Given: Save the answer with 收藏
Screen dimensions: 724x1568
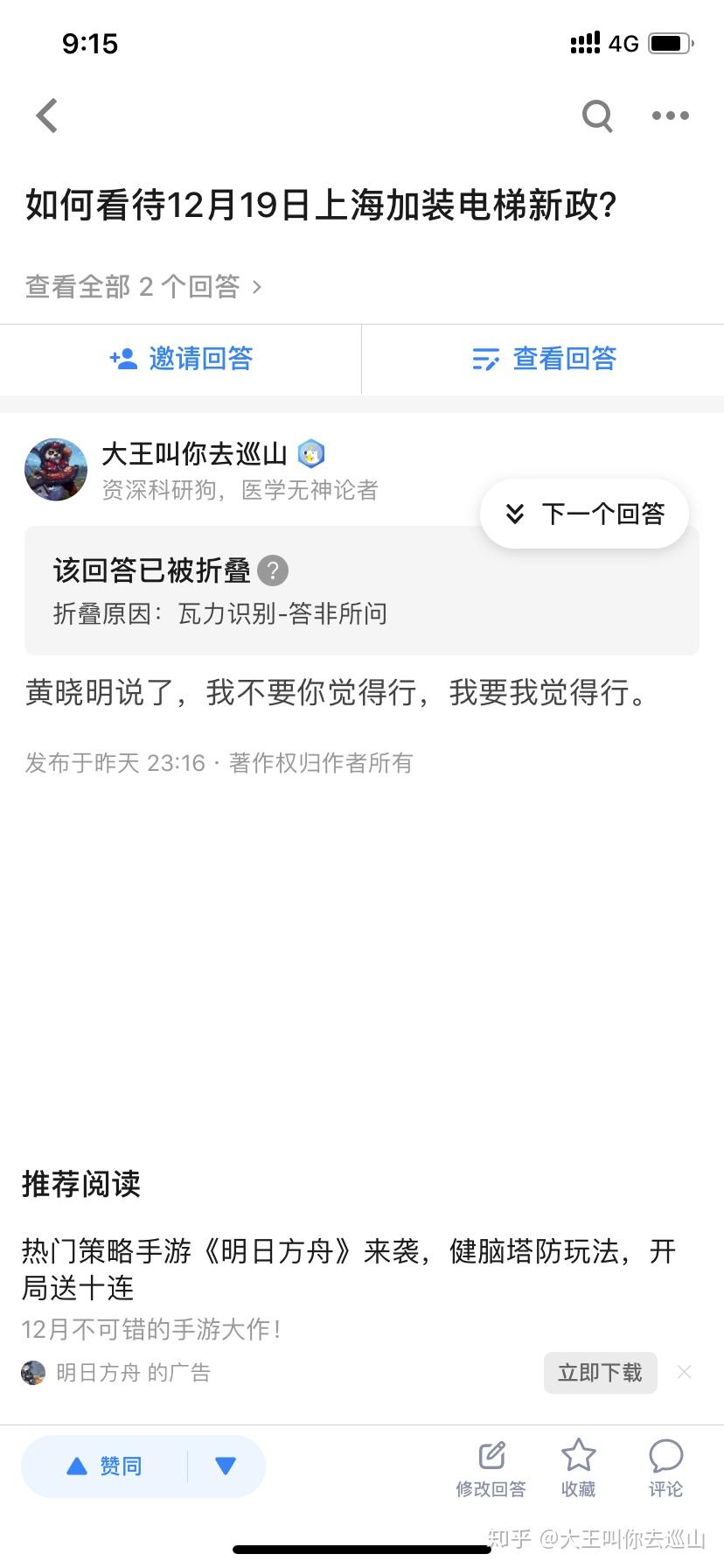Looking at the screenshot, I should (578, 1468).
